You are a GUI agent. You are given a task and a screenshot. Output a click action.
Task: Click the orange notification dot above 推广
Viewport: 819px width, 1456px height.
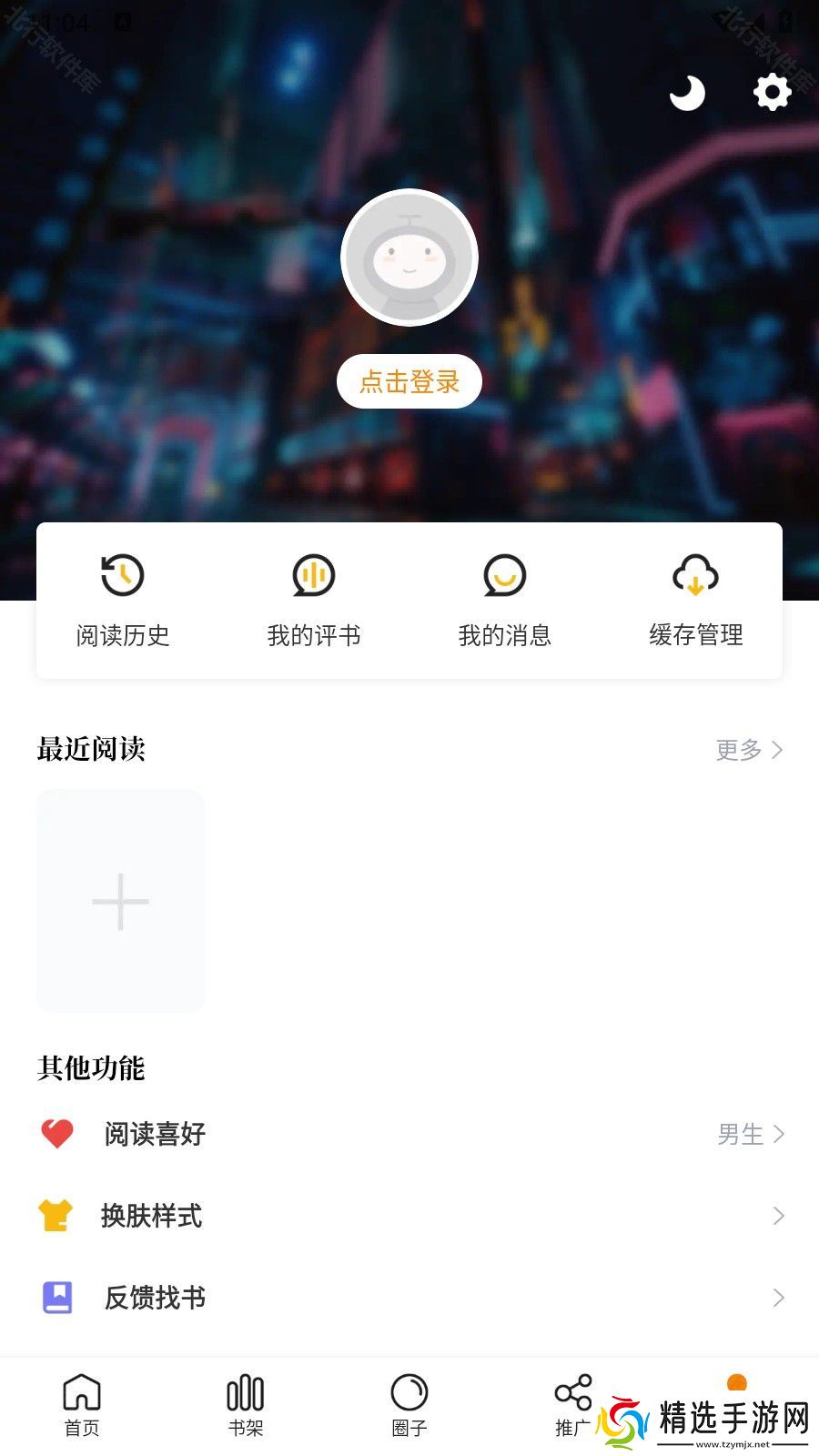click(735, 1380)
